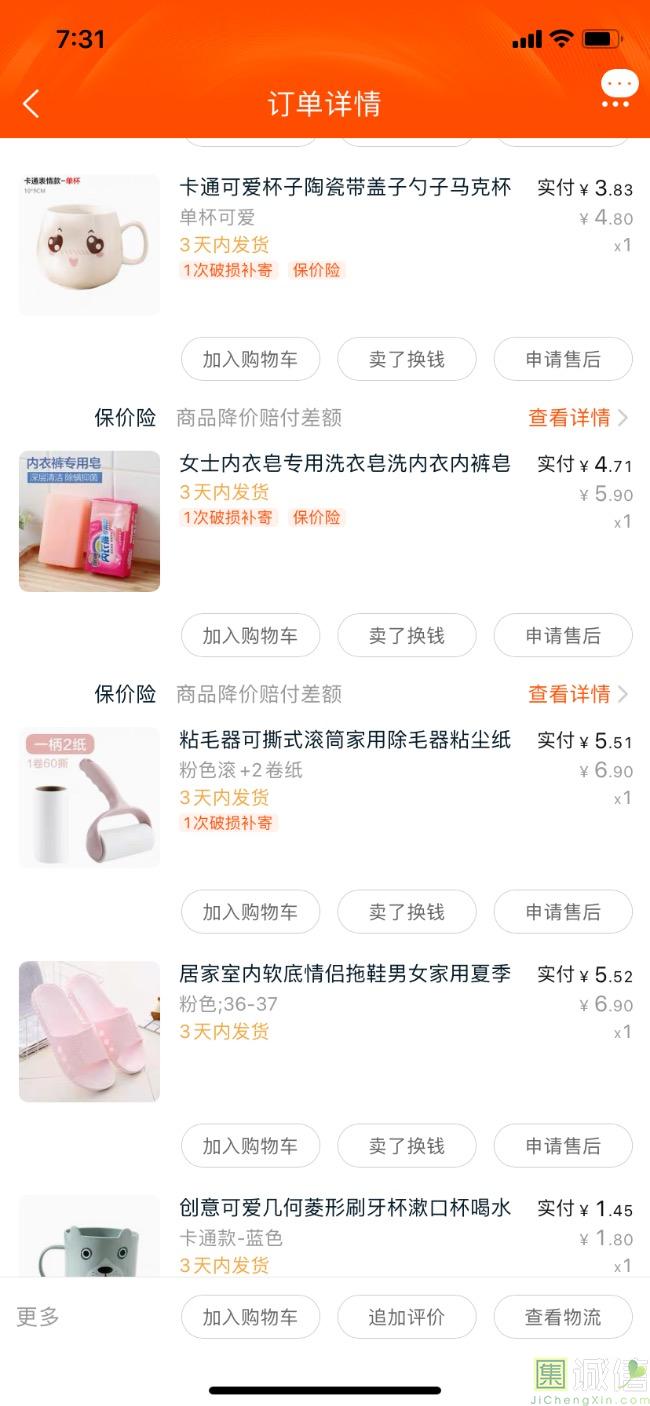Screen dimensions: 650x1406
Task: Tap 申请售后 for the pink slippers
Action: pos(563,1146)
